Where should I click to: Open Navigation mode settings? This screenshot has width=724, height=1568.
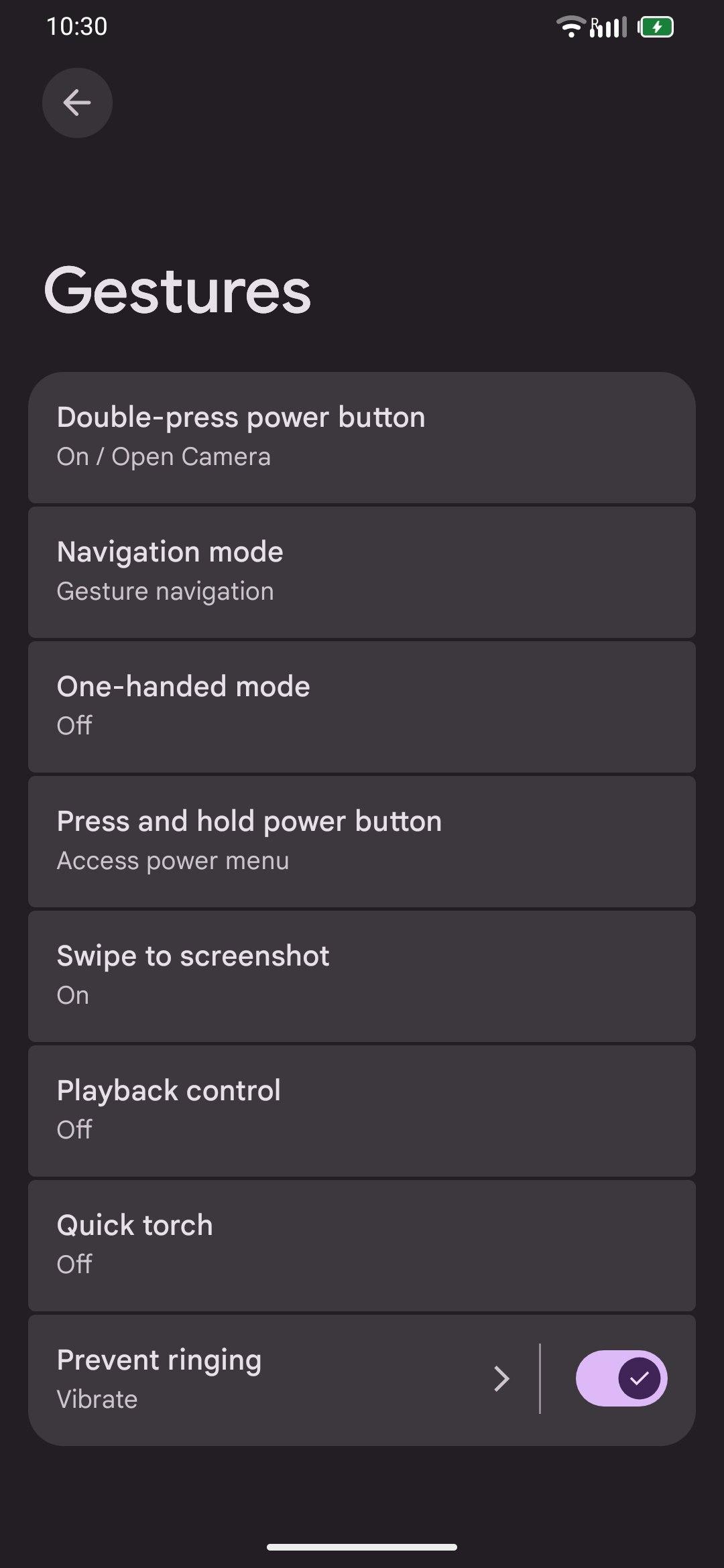pos(362,572)
